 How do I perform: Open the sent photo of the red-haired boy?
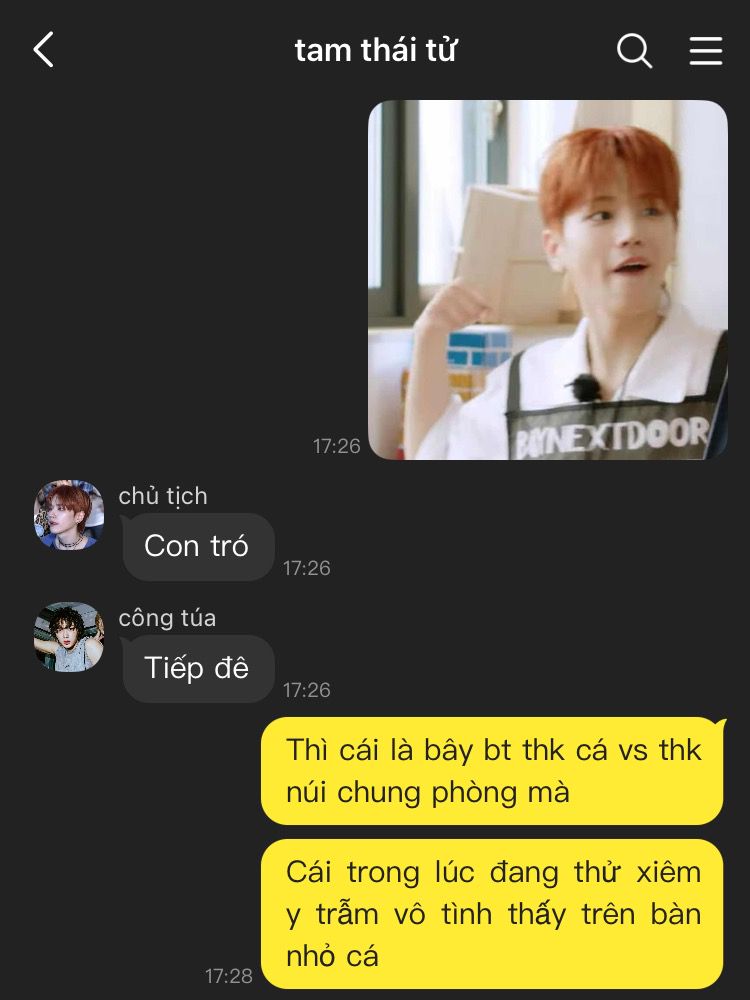pos(547,280)
